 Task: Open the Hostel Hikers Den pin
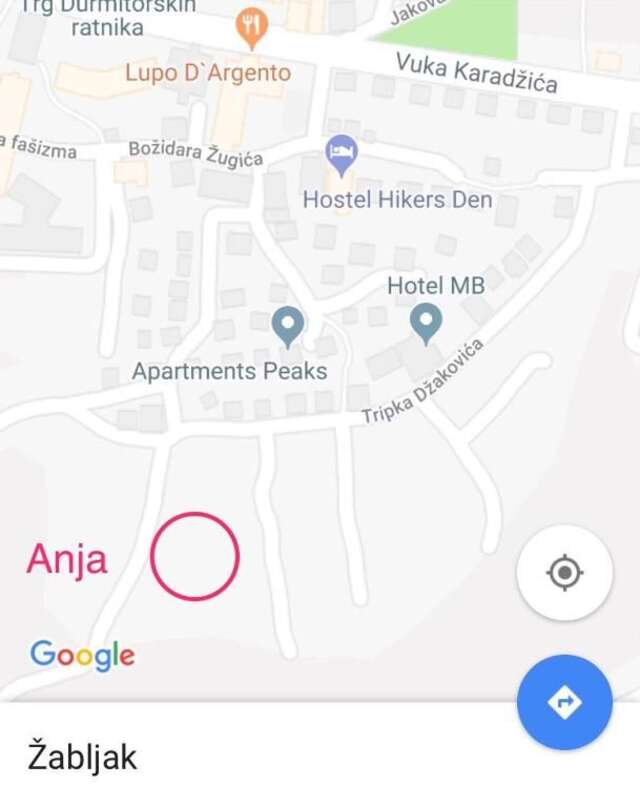point(342,156)
